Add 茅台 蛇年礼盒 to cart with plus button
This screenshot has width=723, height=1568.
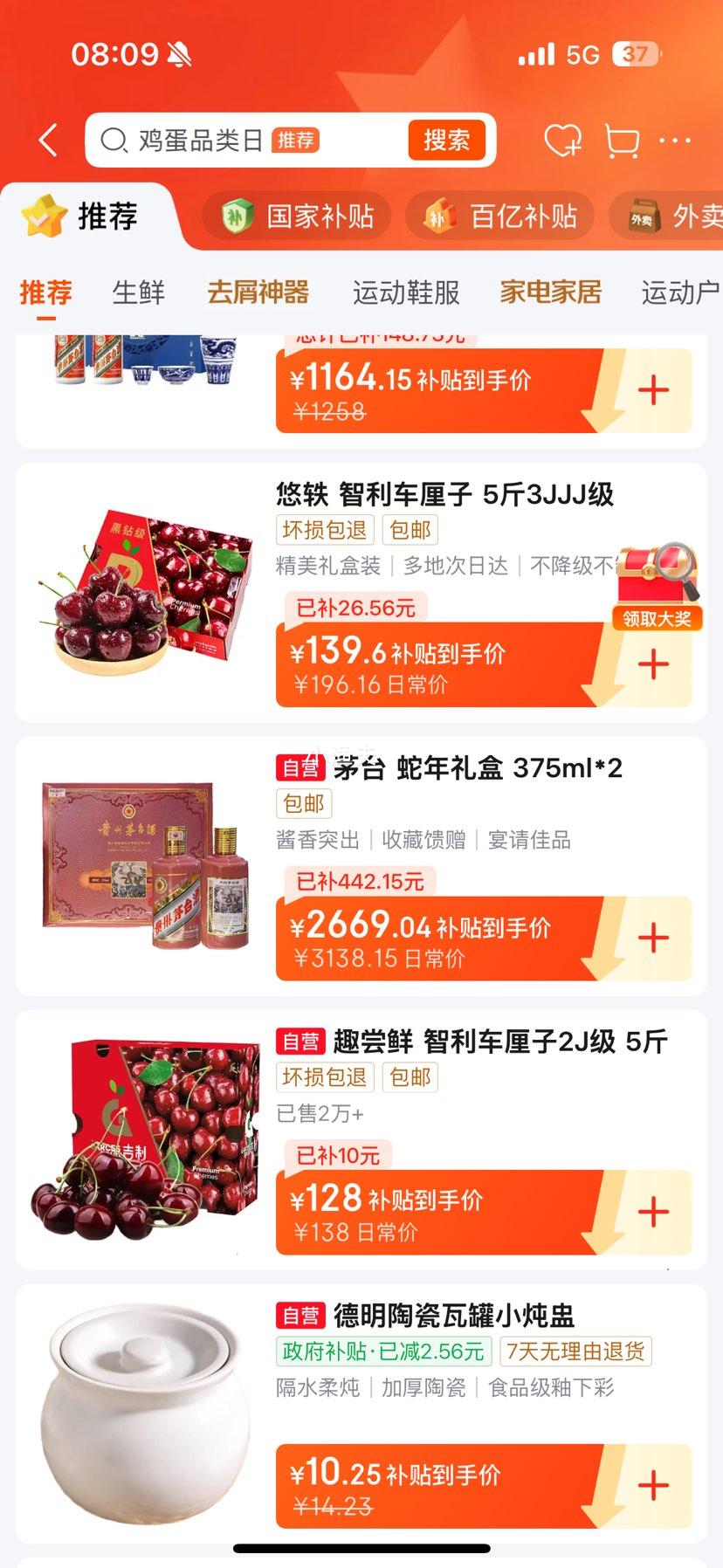coord(651,938)
